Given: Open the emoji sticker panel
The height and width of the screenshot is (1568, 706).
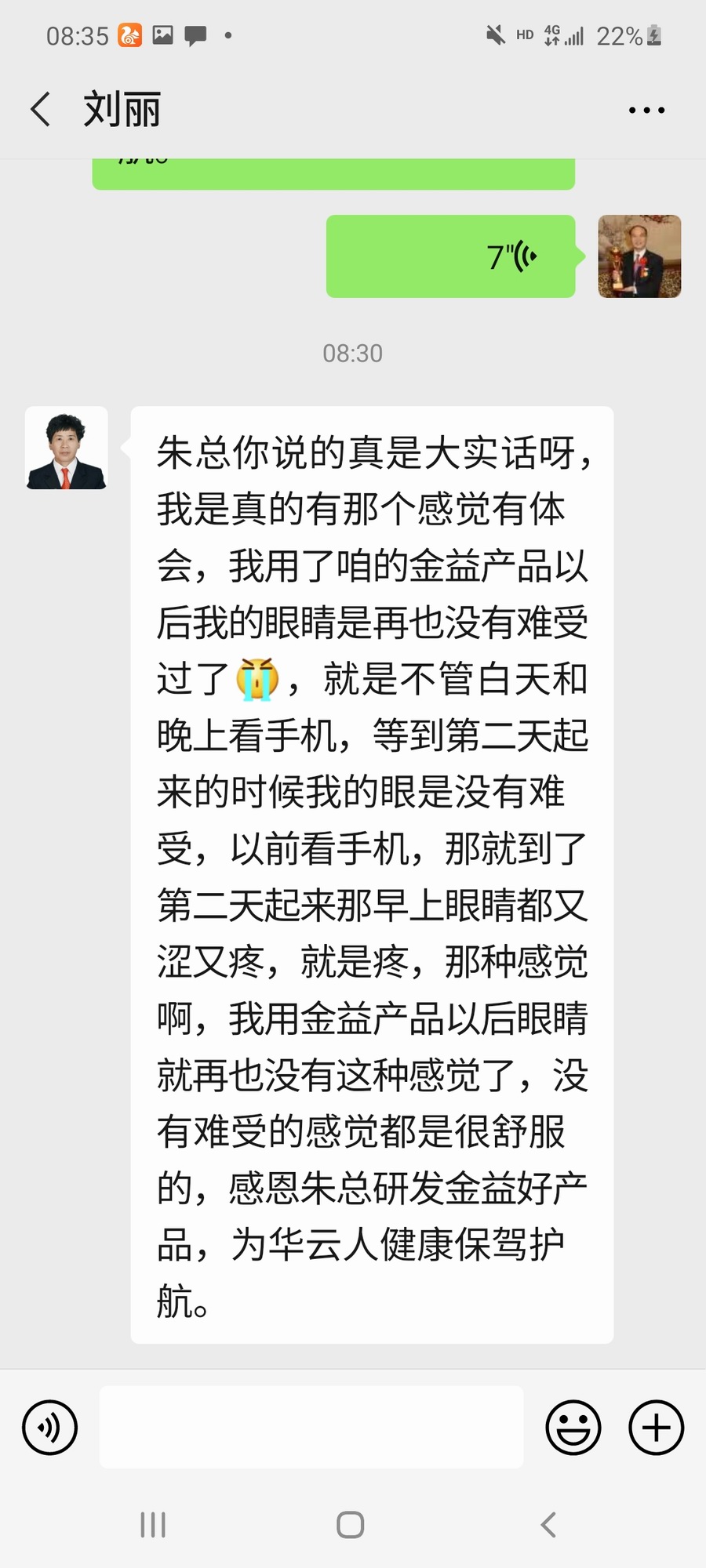Looking at the screenshot, I should click(573, 1428).
